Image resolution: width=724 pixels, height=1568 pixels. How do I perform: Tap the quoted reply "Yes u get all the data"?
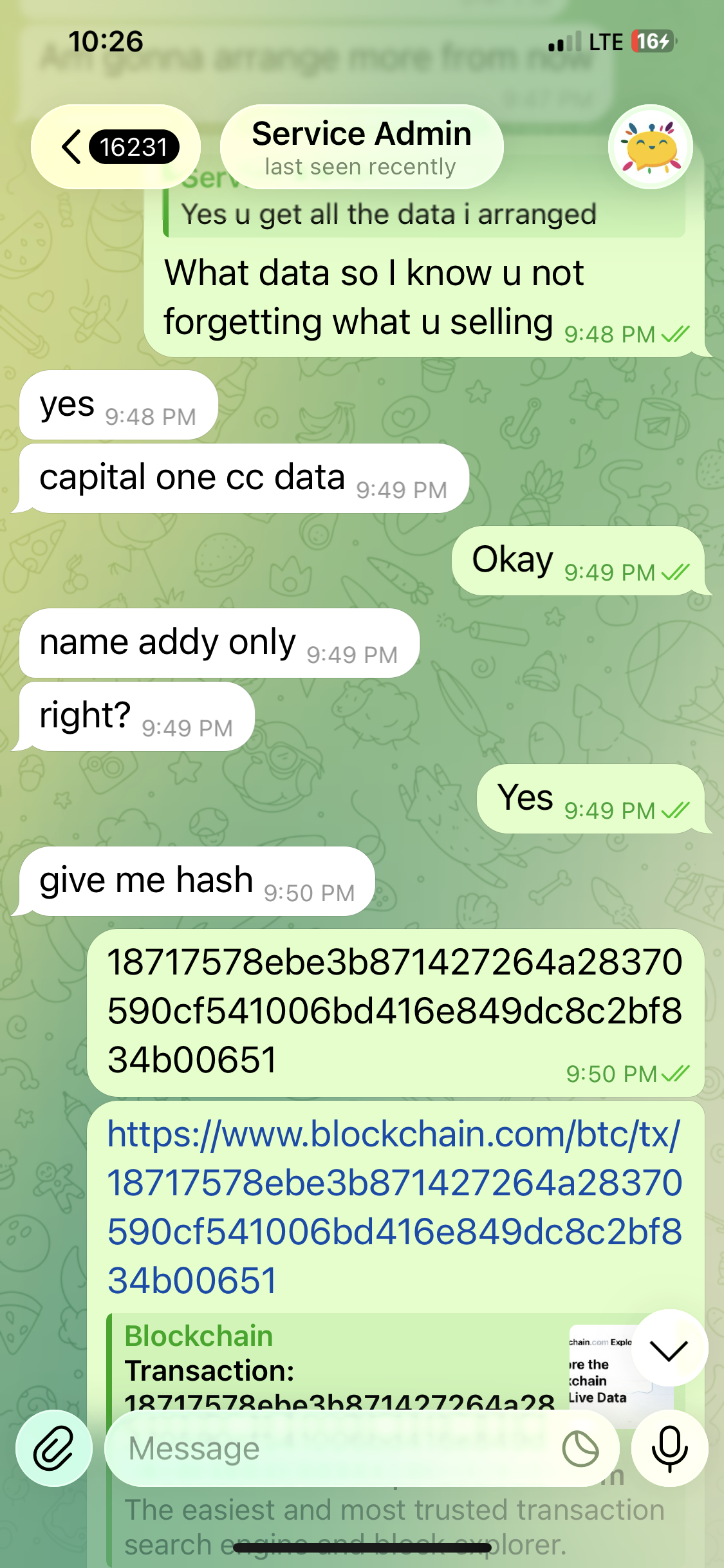point(425,214)
